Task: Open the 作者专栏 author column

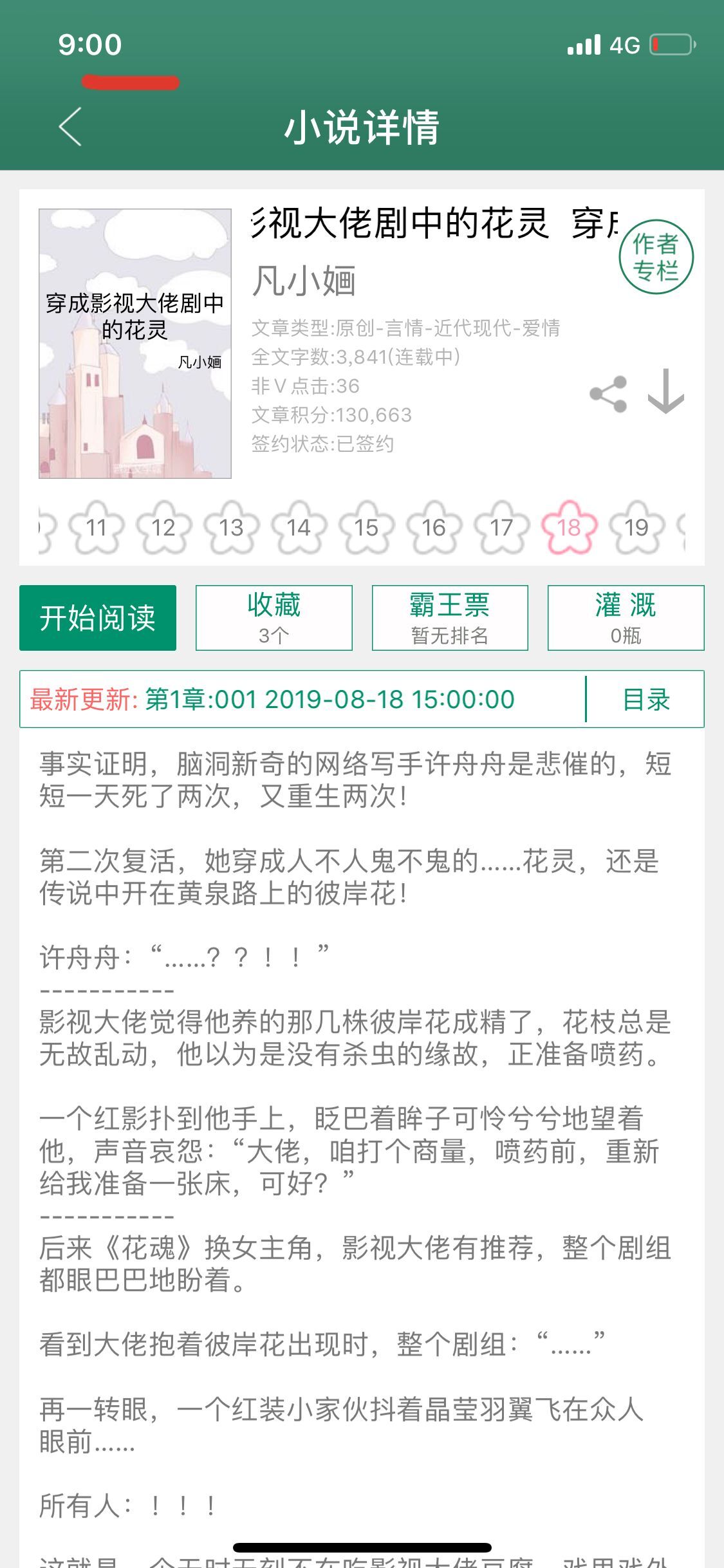Action: pyautogui.click(x=656, y=257)
